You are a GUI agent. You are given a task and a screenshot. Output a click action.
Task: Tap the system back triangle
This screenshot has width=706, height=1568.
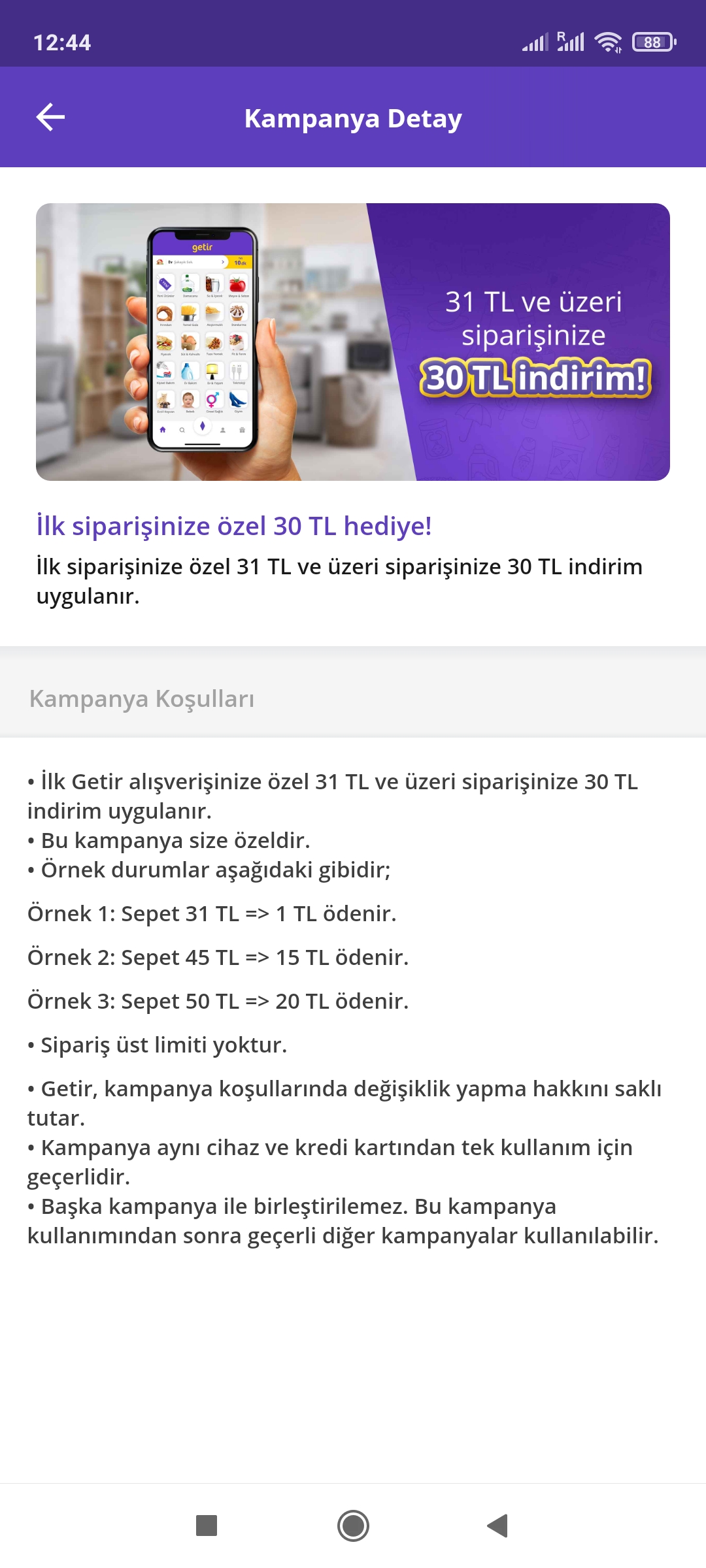(x=497, y=1526)
